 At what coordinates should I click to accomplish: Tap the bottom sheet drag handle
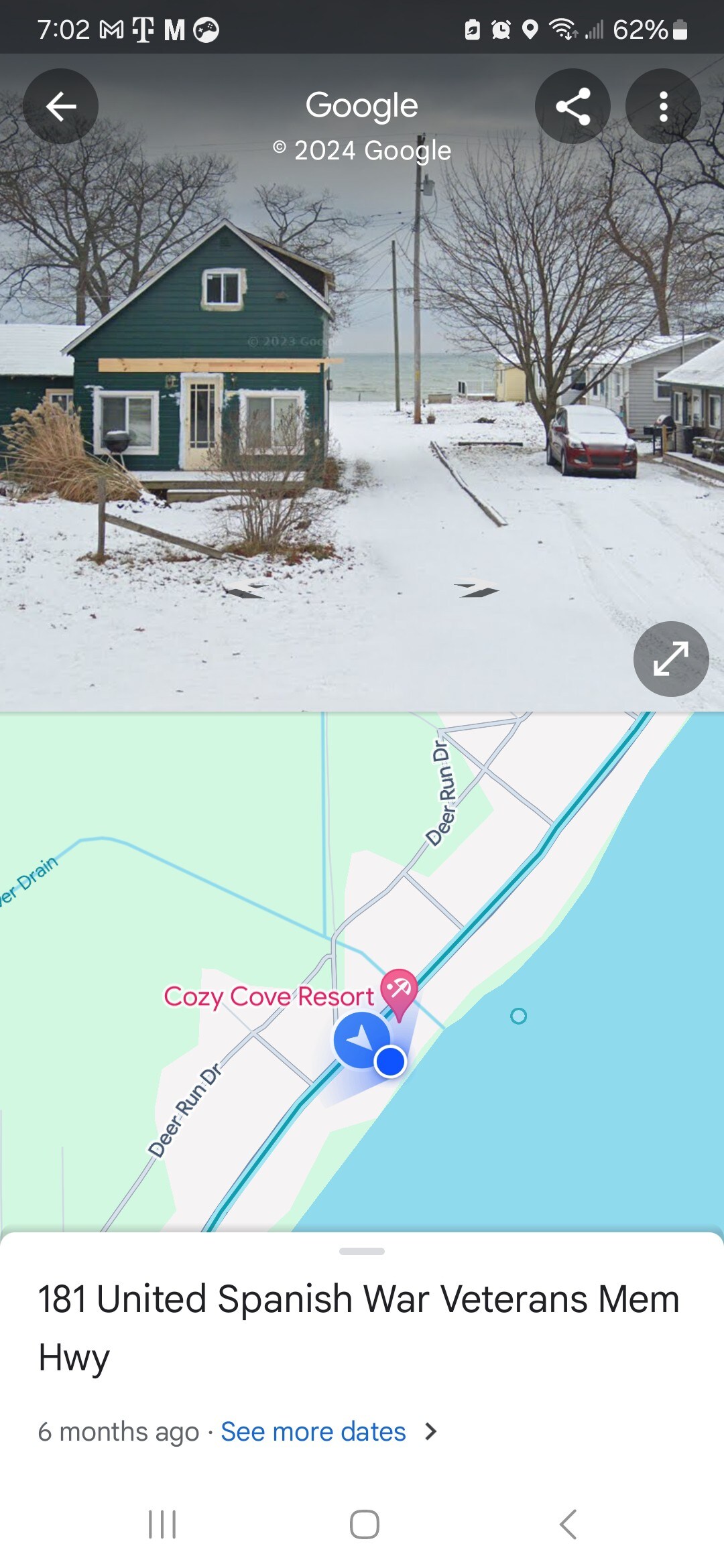[362, 1251]
